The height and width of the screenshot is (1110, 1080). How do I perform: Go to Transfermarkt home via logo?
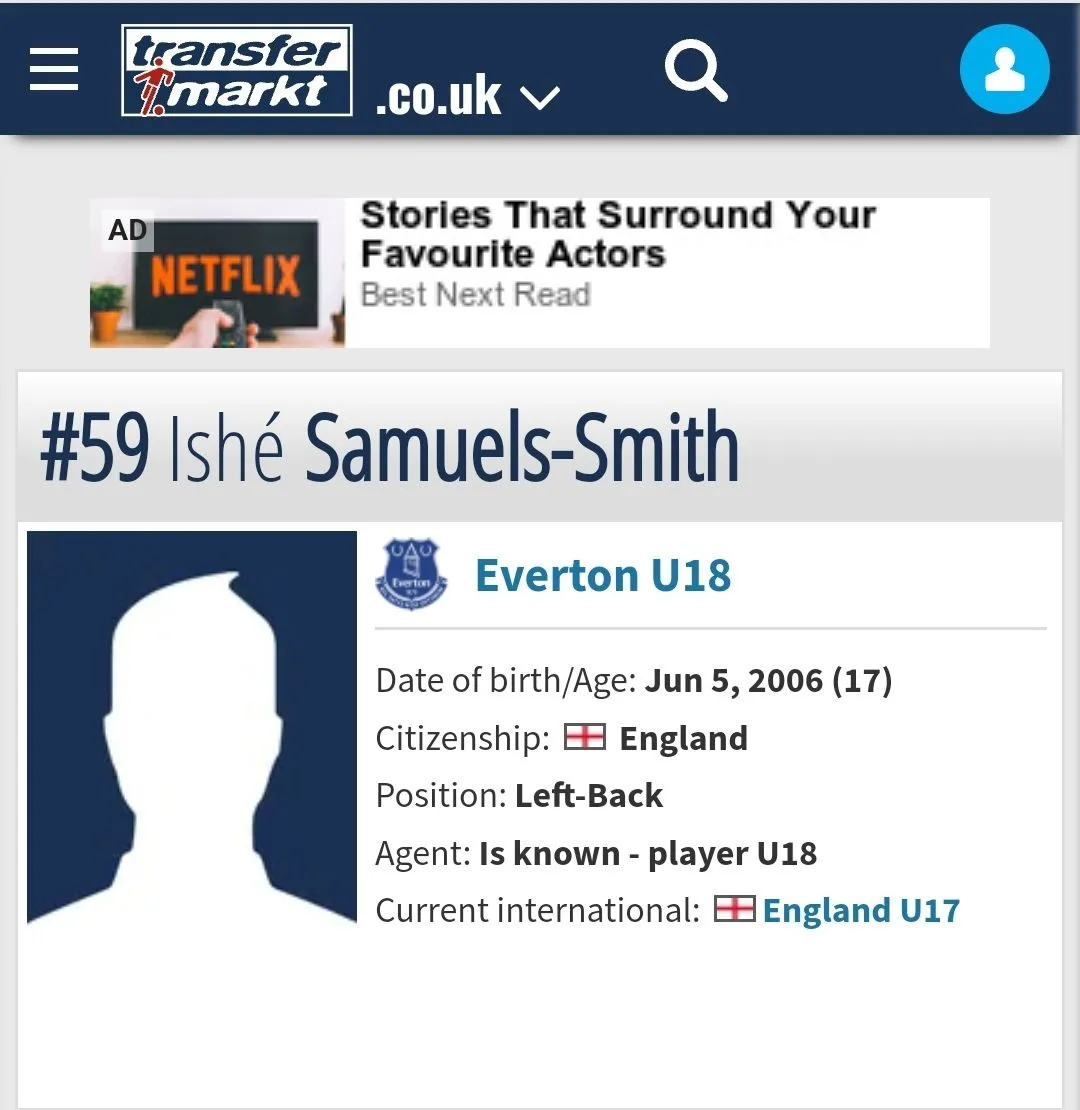point(237,70)
